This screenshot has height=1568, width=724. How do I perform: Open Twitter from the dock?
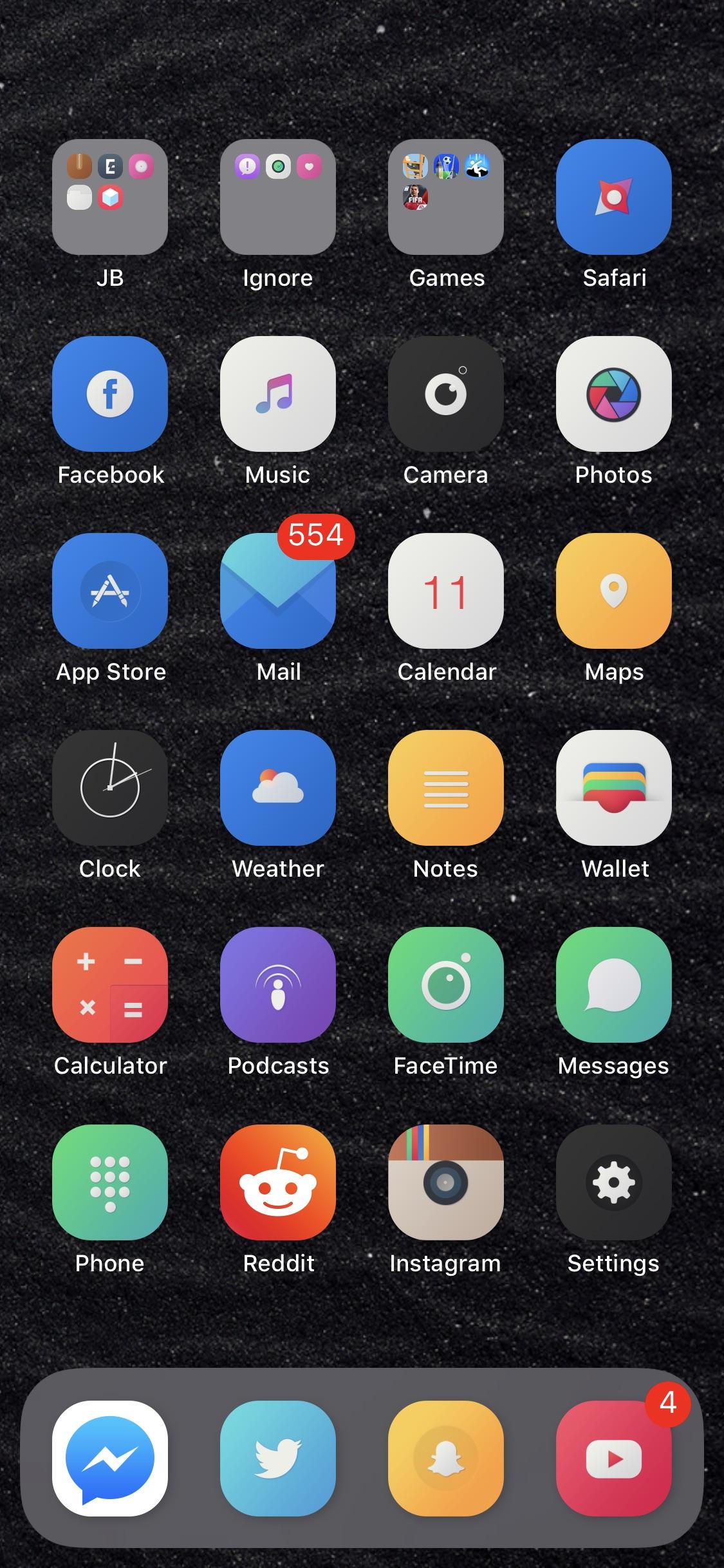tap(278, 1459)
